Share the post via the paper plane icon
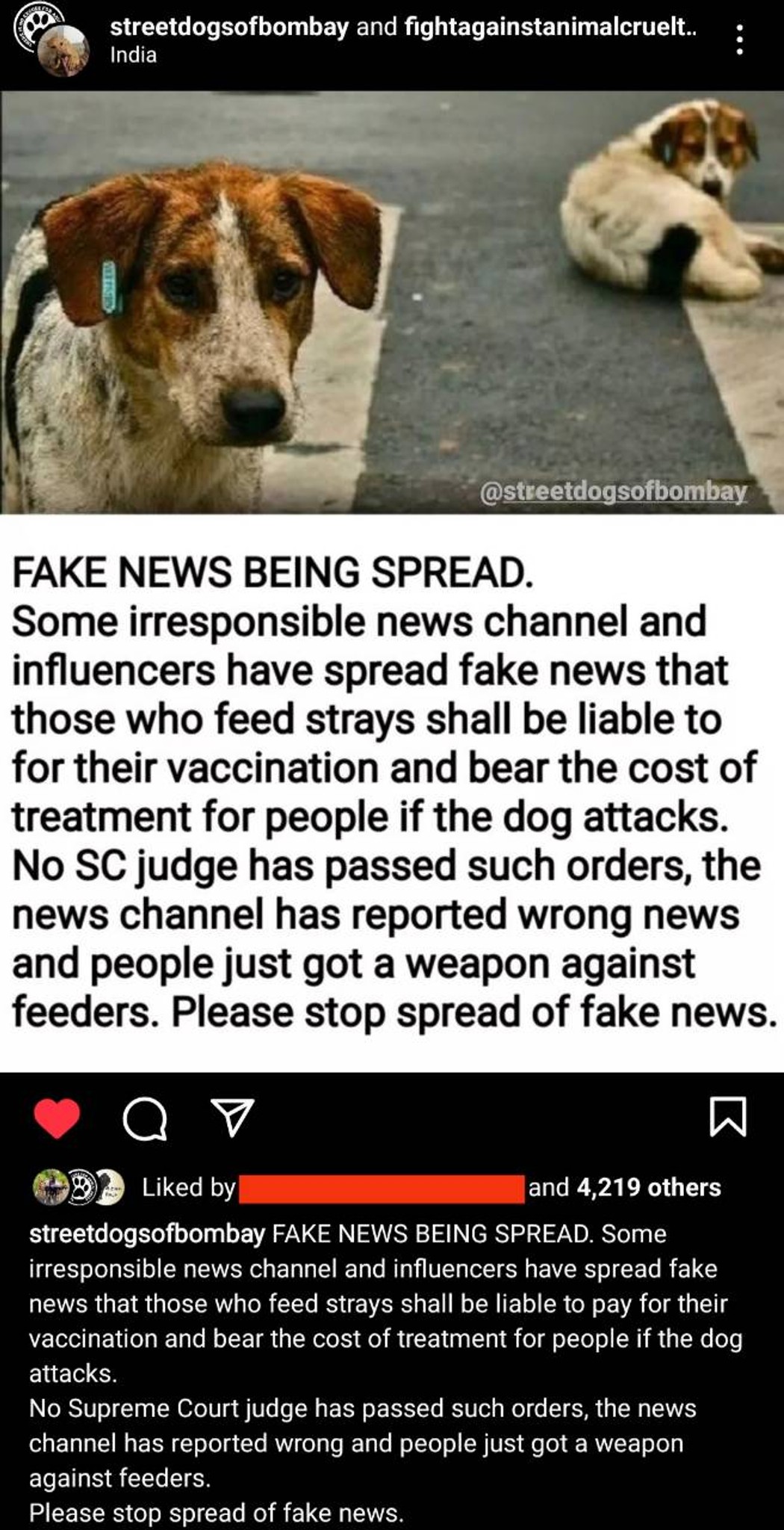Image resolution: width=784 pixels, height=1530 pixels. pyautogui.click(x=233, y=1117)
